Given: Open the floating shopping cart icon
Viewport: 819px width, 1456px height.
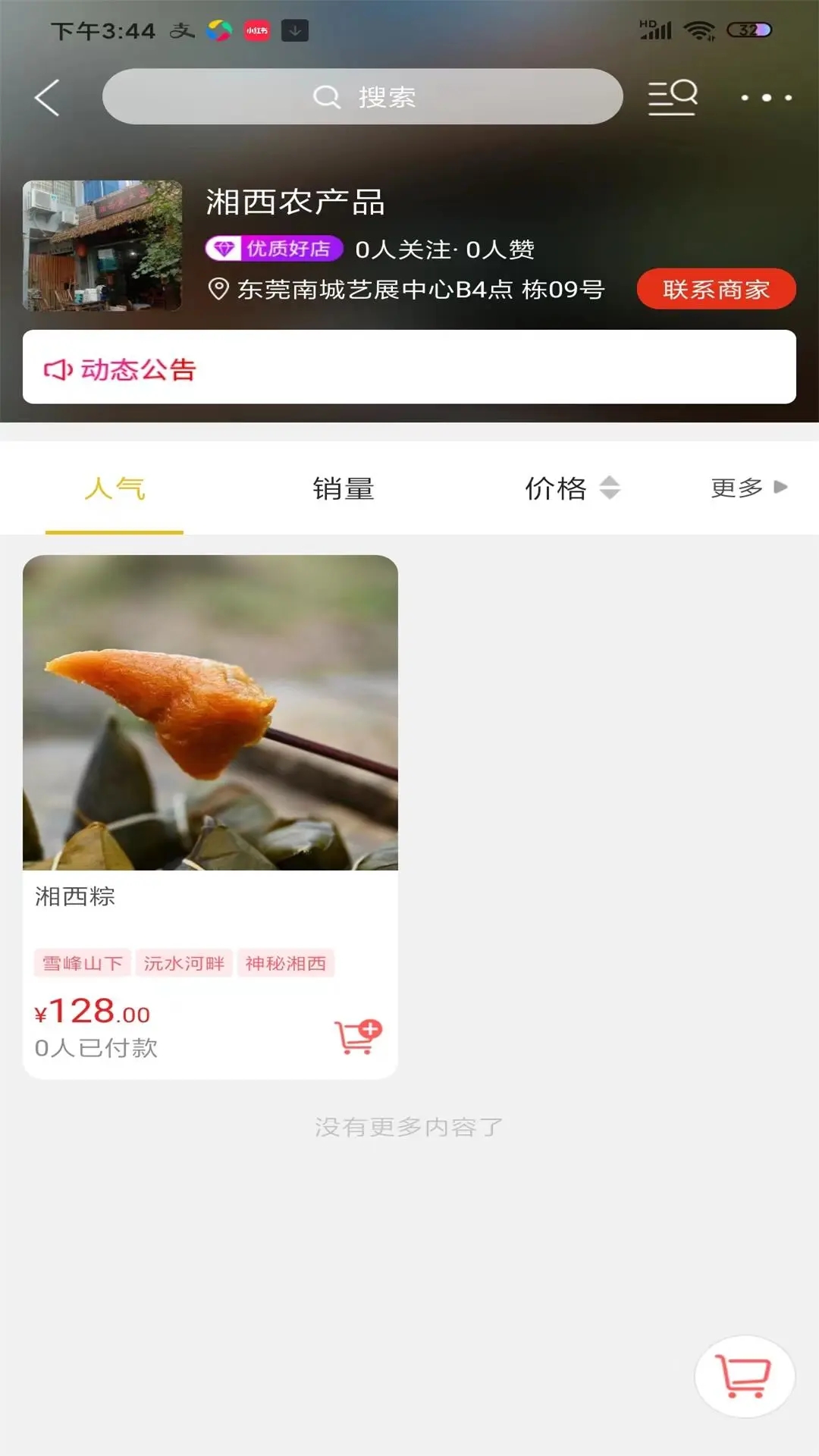Looking at the screenshot, I should (x=743, y=1376).
